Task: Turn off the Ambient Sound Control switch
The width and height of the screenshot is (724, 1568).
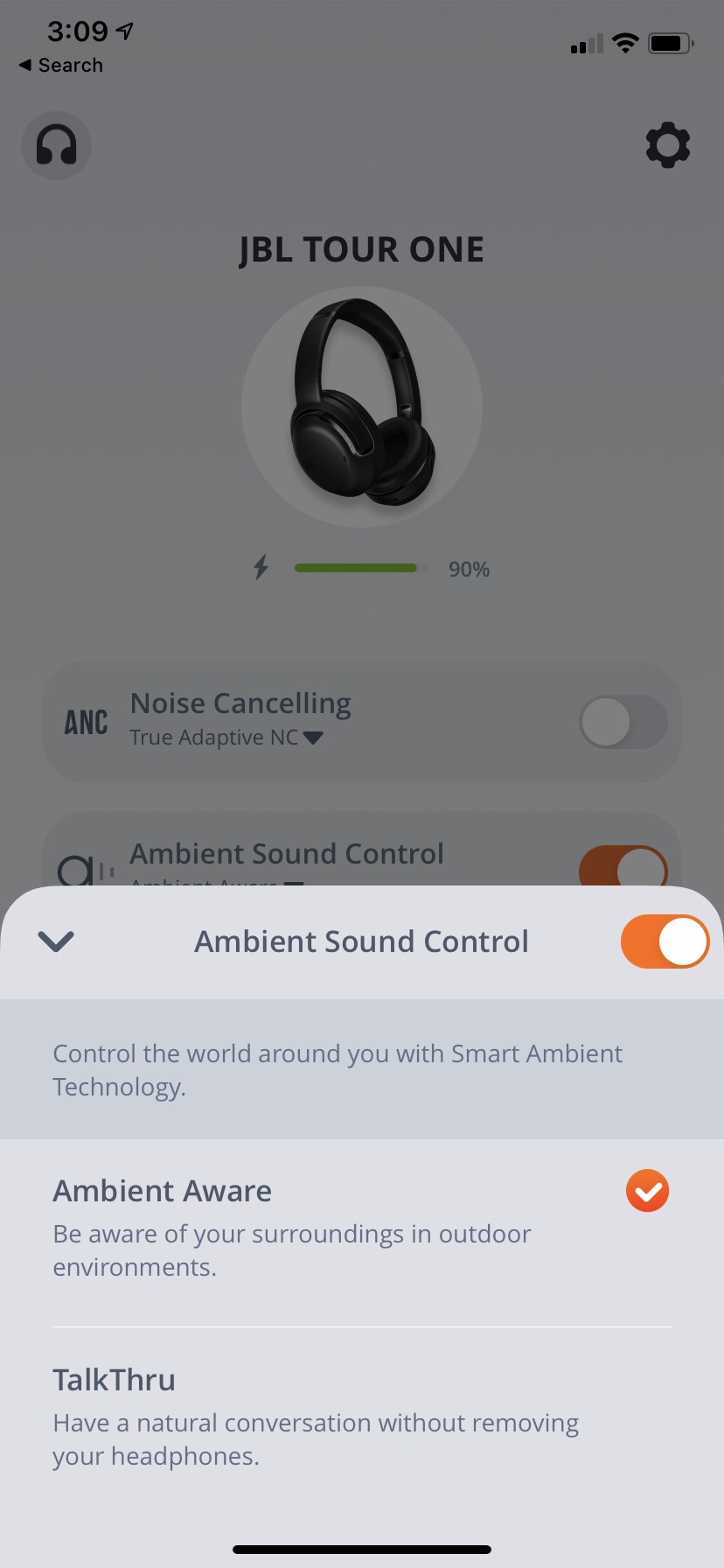Action: coord(665,941)
